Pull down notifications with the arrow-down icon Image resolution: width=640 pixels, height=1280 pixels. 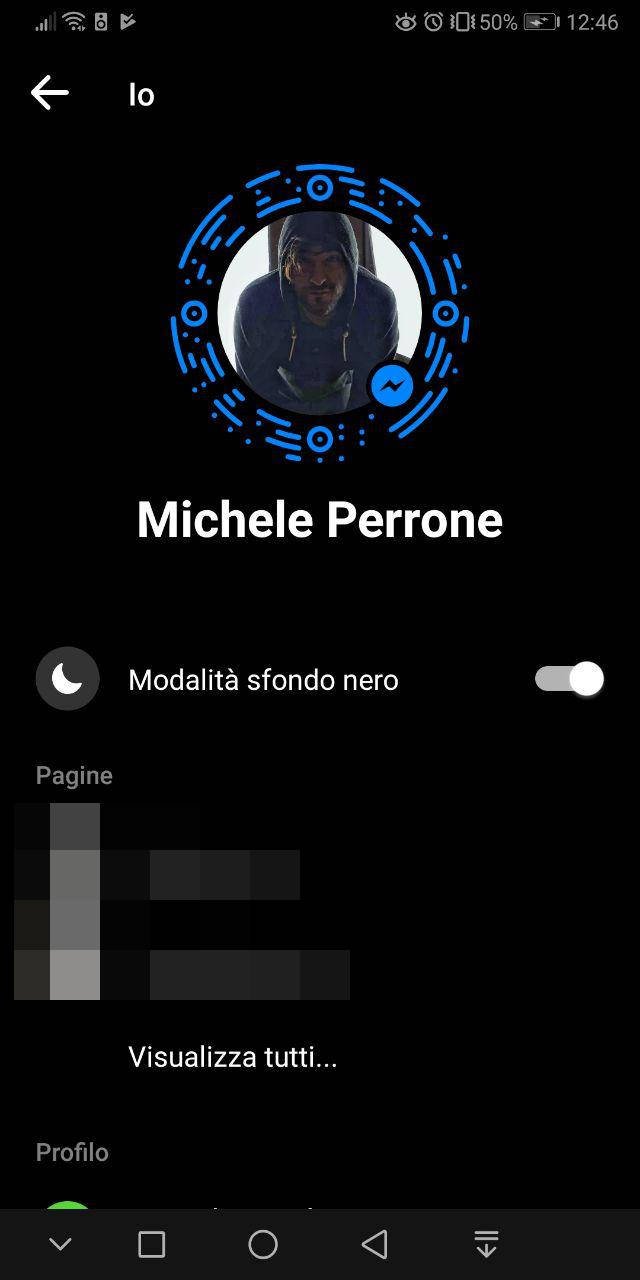click(486, 1245)
